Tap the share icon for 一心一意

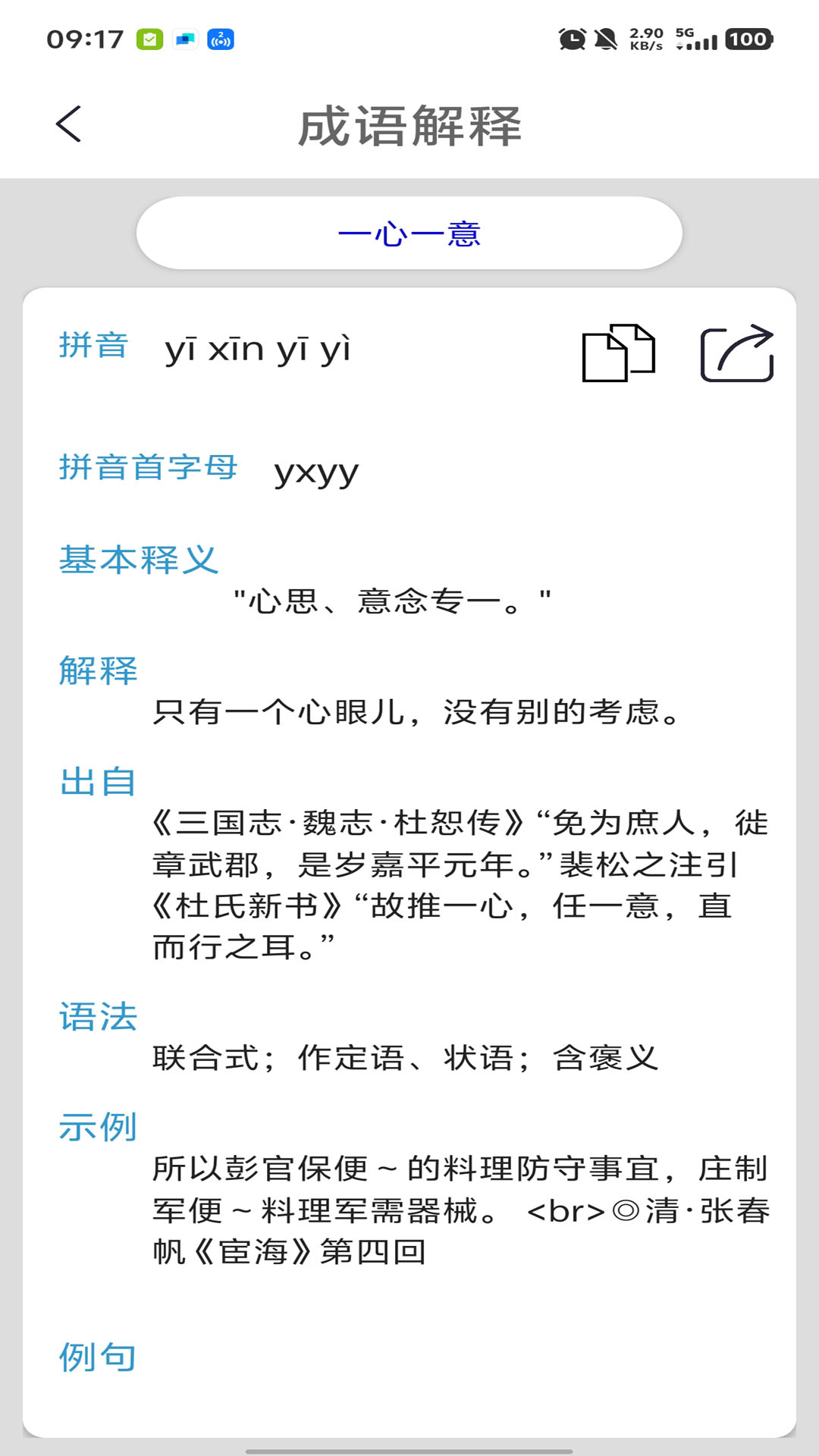pyautogui.click(x=736, y=353)
